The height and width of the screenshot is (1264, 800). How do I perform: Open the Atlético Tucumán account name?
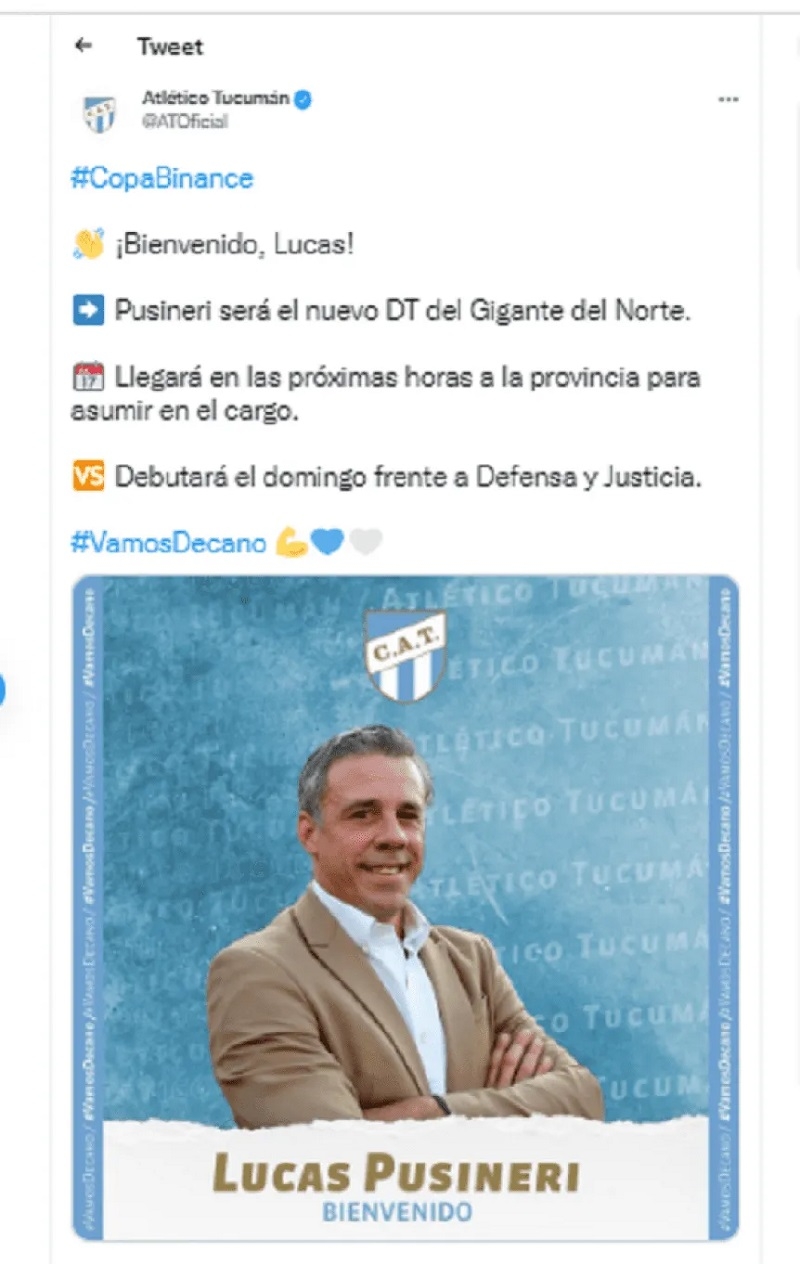(x=215, y=98)
